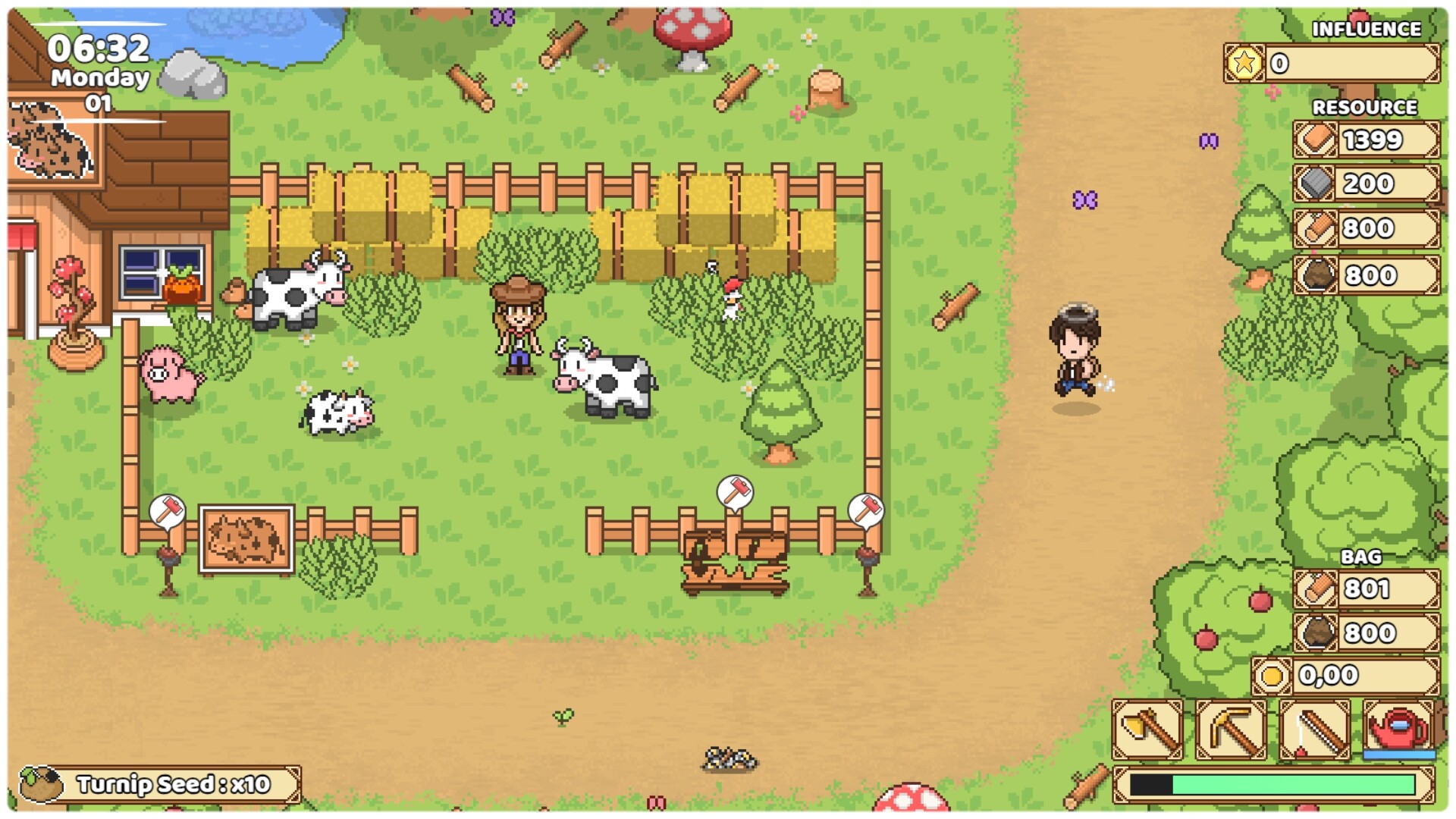Select the red watering can tool
Image resolution: width=1456 pixels, height=819 pixels.
pos(1398,728)
